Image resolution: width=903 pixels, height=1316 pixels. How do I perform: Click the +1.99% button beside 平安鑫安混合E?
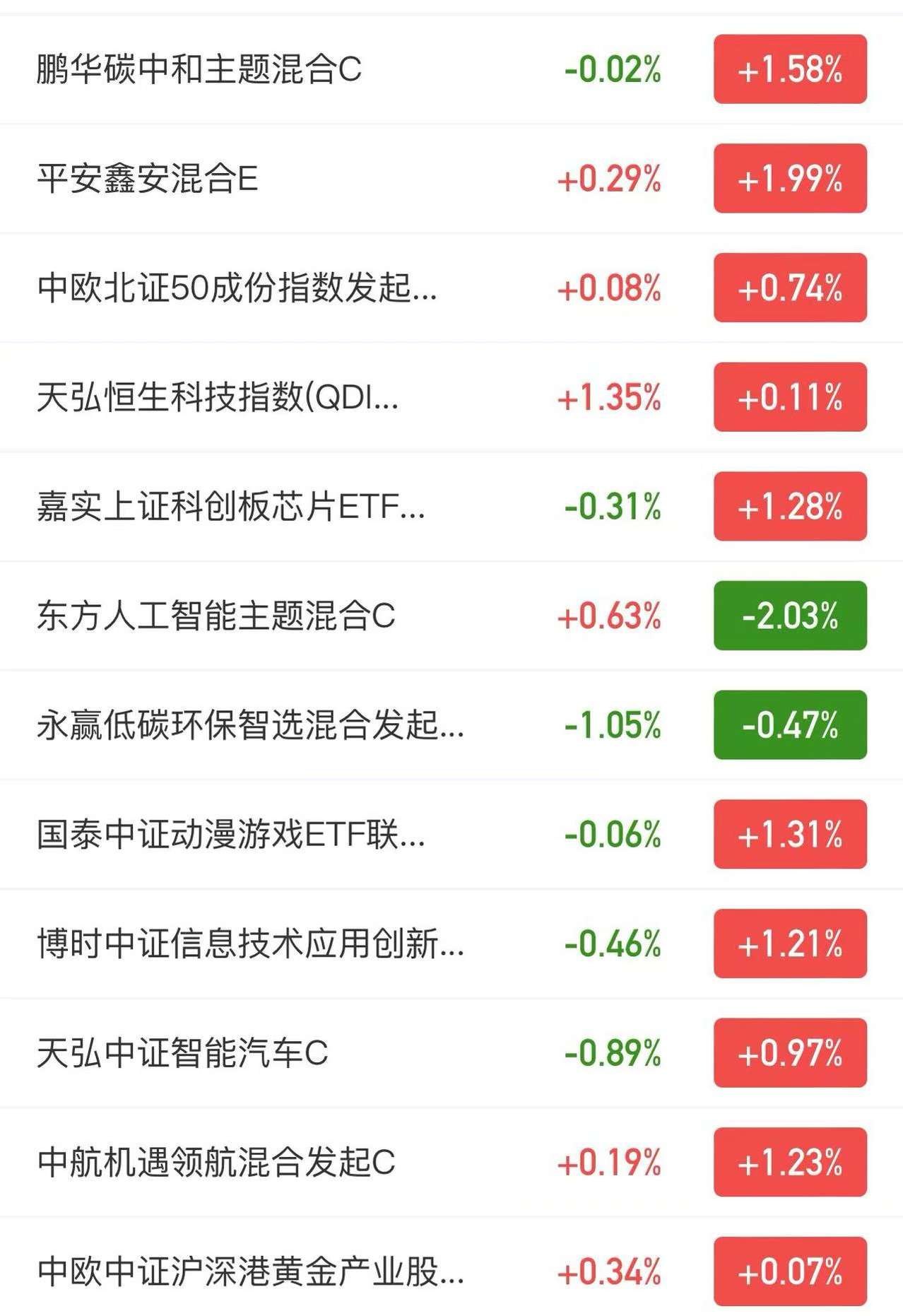pos(789,180)
